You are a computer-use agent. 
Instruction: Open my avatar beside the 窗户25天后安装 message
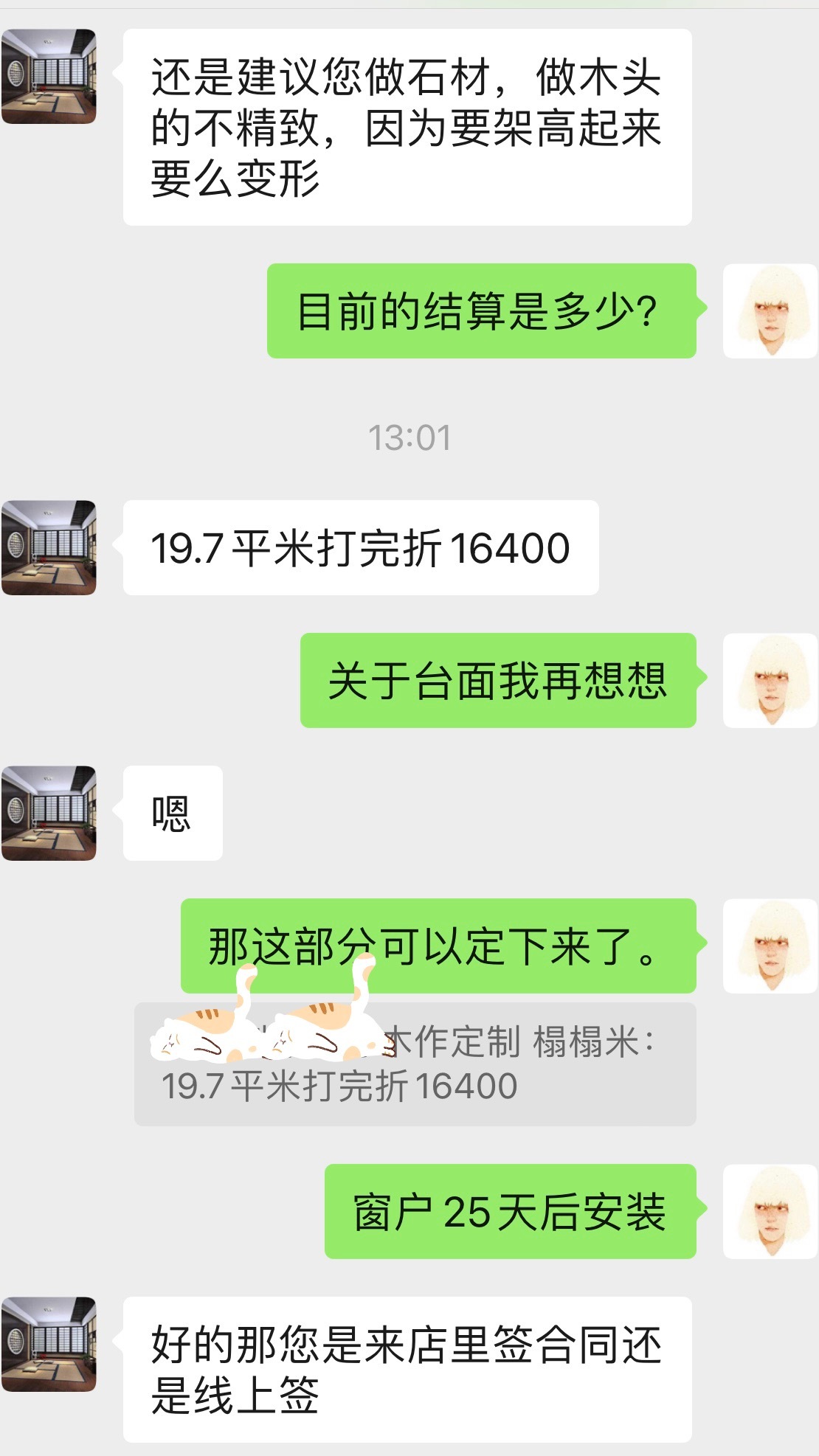(x=770, y=1211)
